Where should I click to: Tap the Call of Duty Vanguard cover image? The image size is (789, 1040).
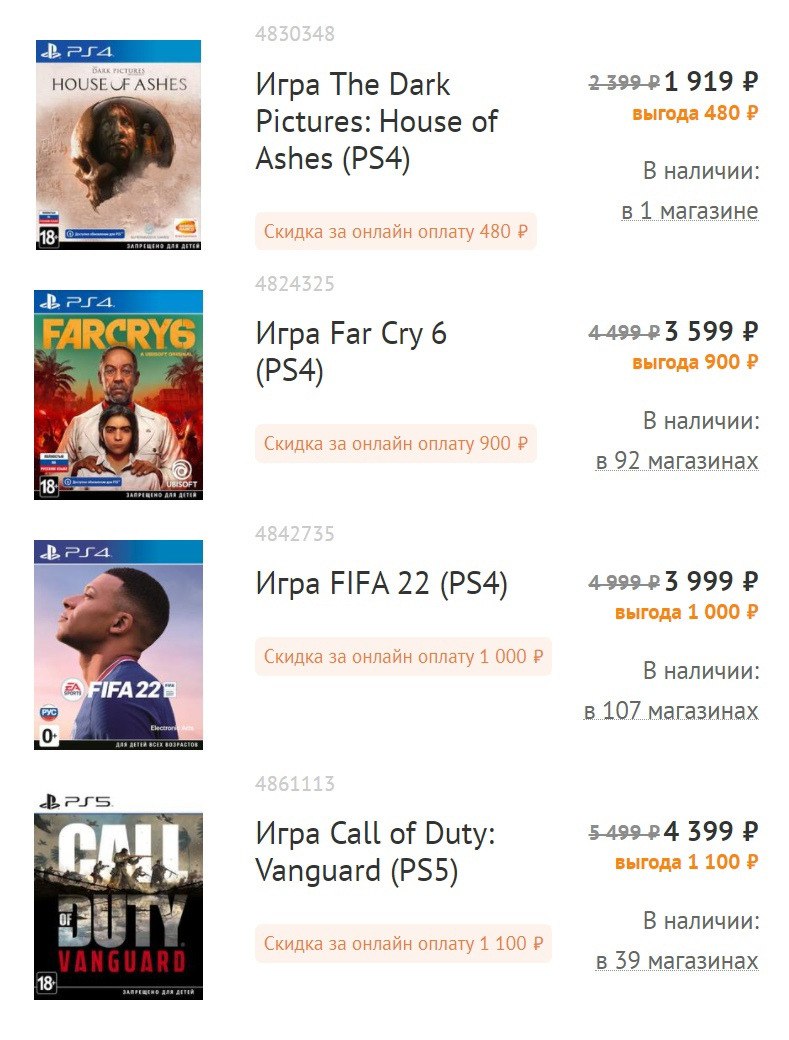[118, 895]
